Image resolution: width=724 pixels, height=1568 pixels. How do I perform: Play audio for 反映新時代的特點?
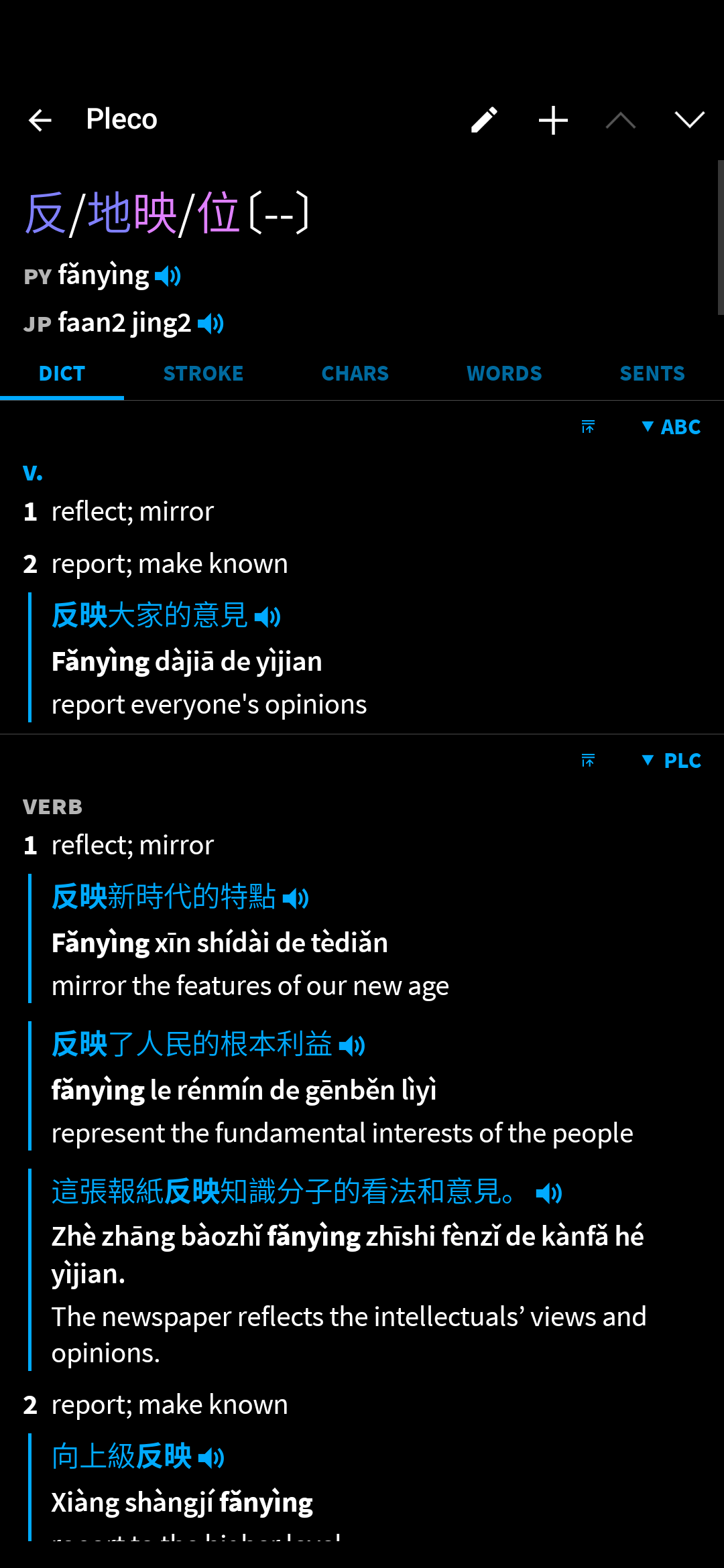(x=296, y=898)
